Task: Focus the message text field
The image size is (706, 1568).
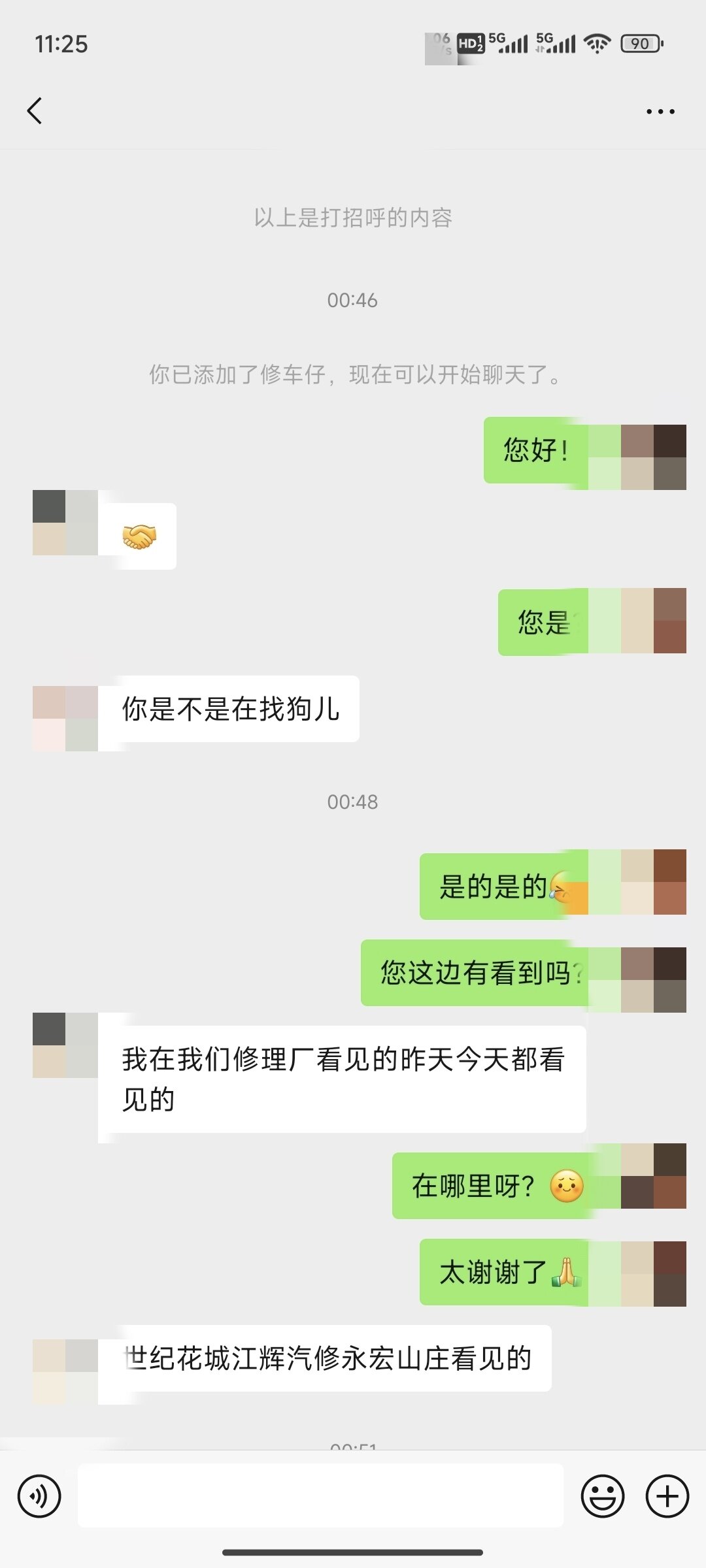Action: point(320,1496)
